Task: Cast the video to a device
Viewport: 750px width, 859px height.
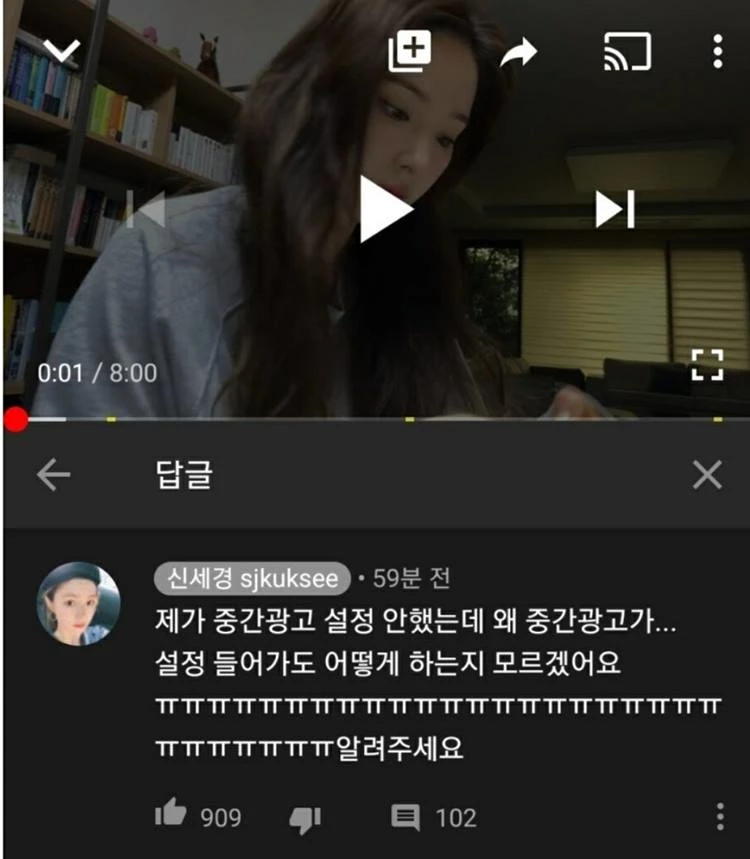Action: point(627,52)
